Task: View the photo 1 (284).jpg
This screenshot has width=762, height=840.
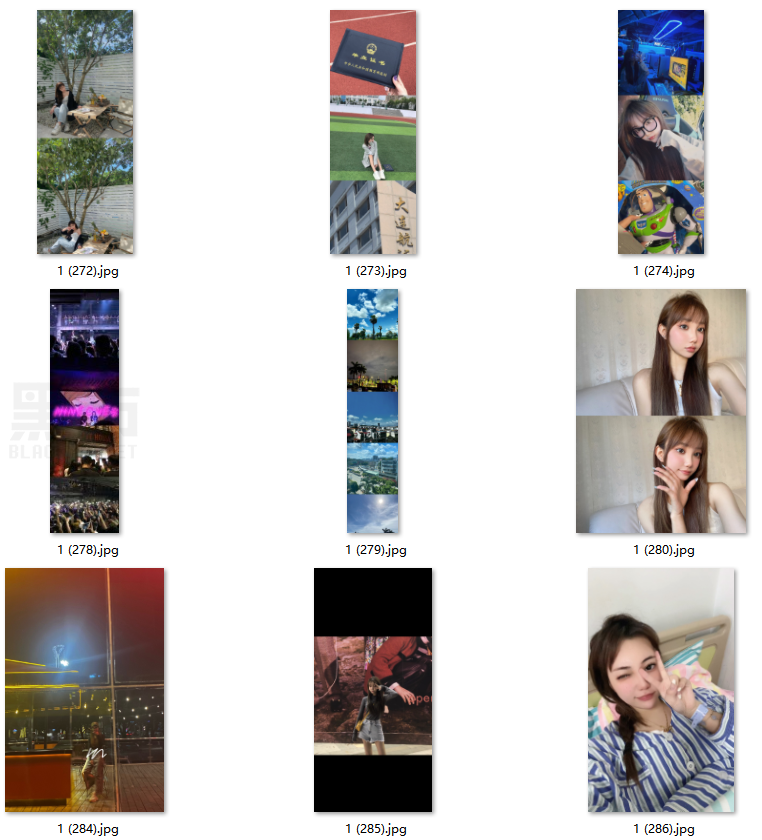Action: click(x=85, y=689)
